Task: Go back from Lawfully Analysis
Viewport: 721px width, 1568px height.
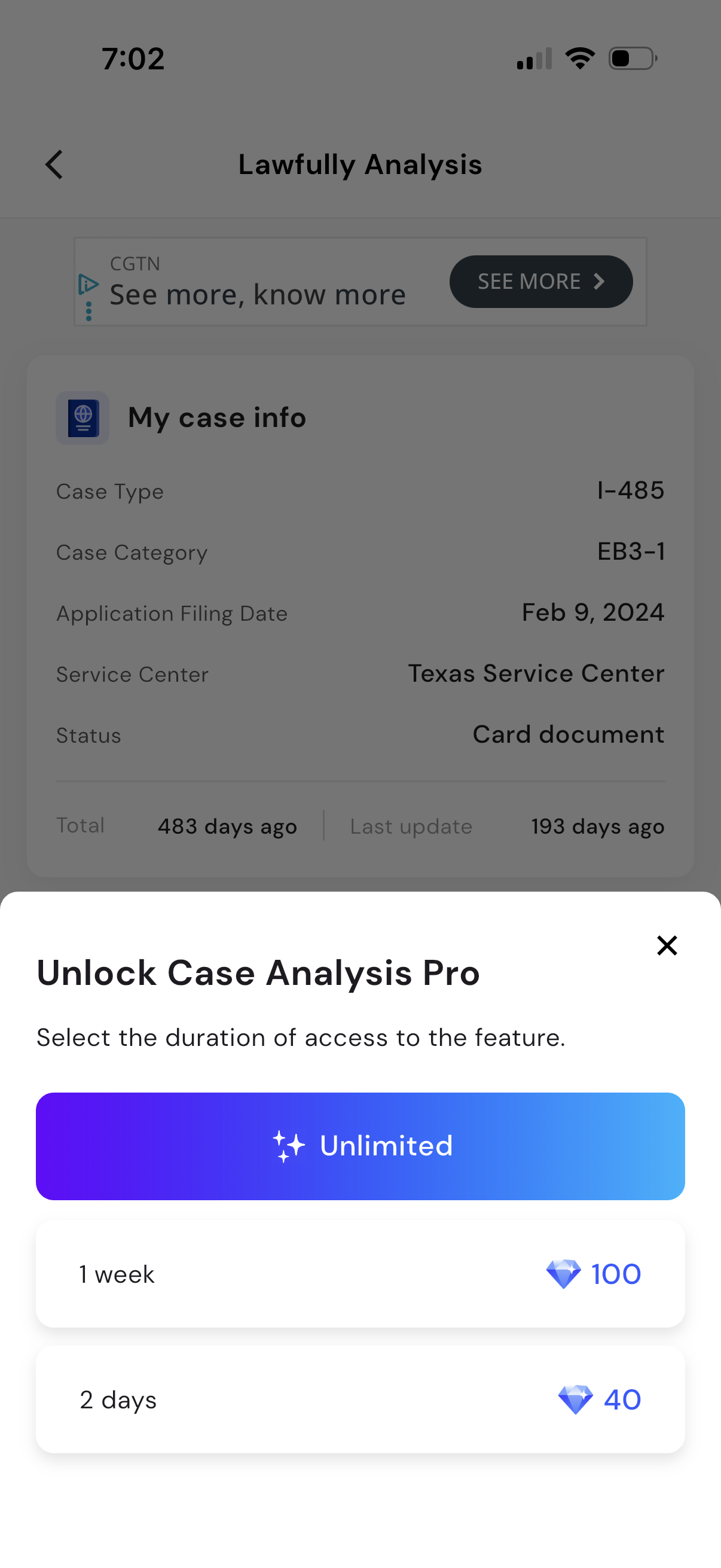Action: [x=55, y=164]
